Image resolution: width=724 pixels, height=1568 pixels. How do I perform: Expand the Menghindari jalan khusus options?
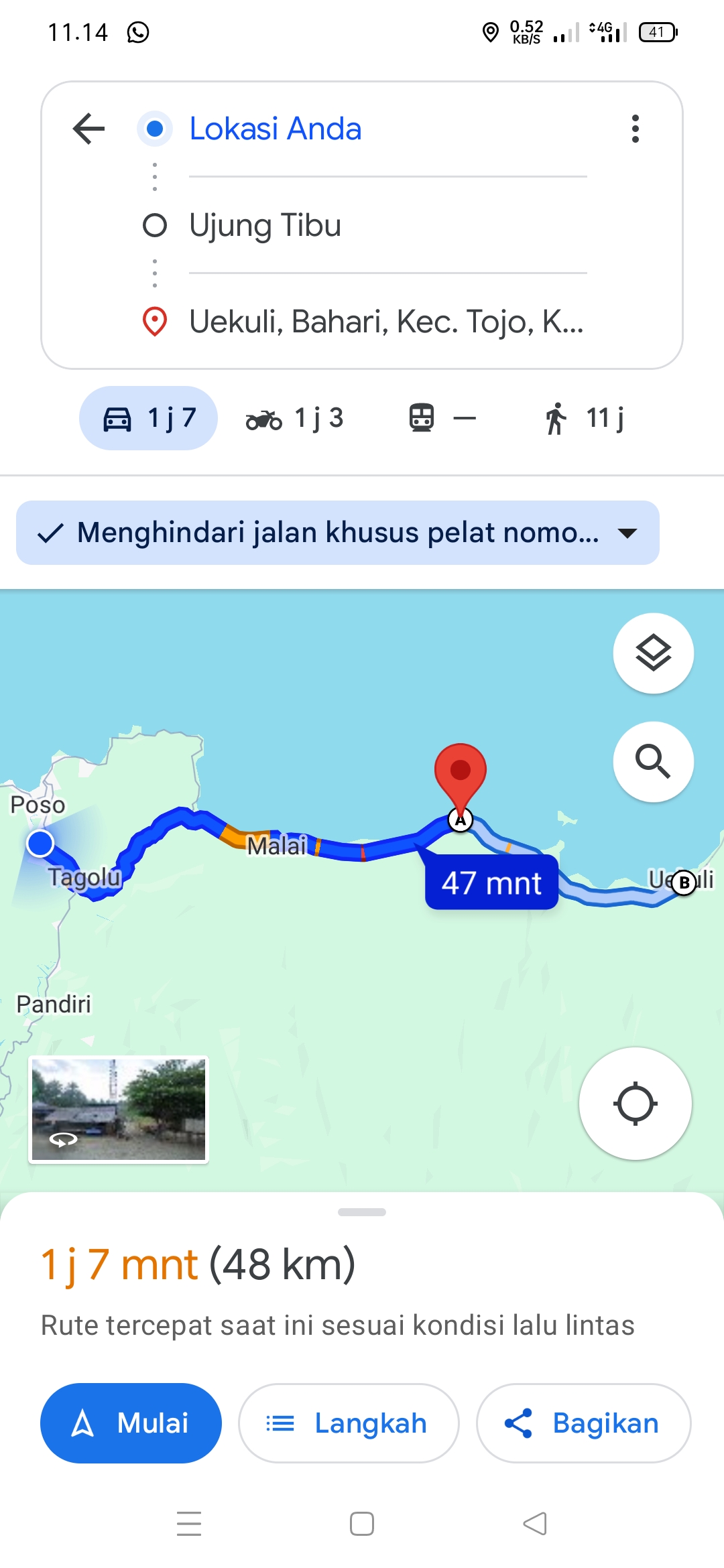pos(338,533)
